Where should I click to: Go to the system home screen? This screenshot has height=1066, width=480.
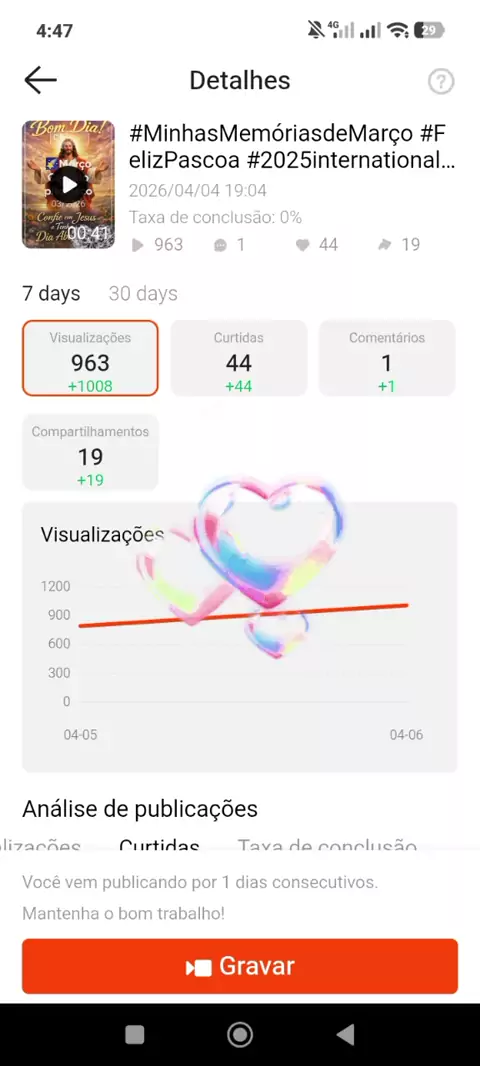(x=239, y=1035)
